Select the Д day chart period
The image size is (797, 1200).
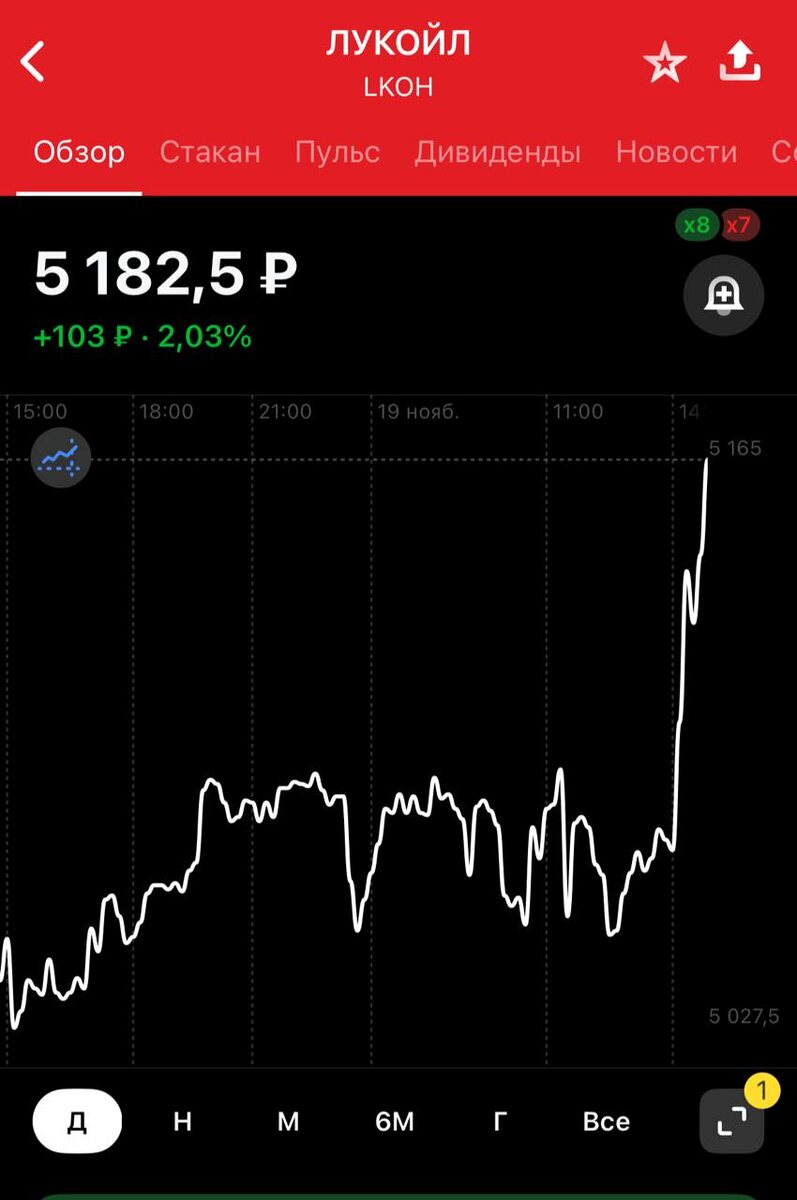pyautogui.click(x=77, y=1121)
